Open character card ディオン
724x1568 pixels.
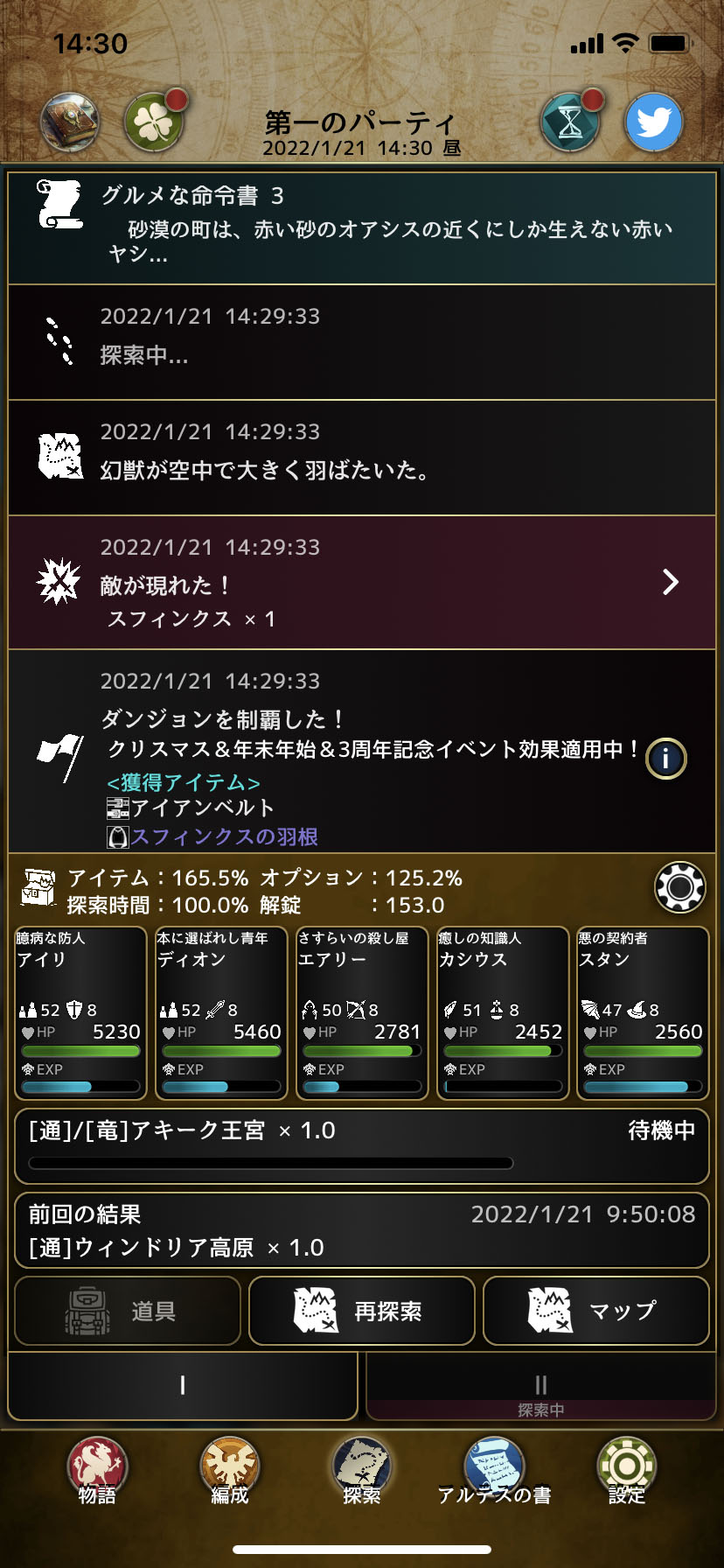[x=221, y=1012]
